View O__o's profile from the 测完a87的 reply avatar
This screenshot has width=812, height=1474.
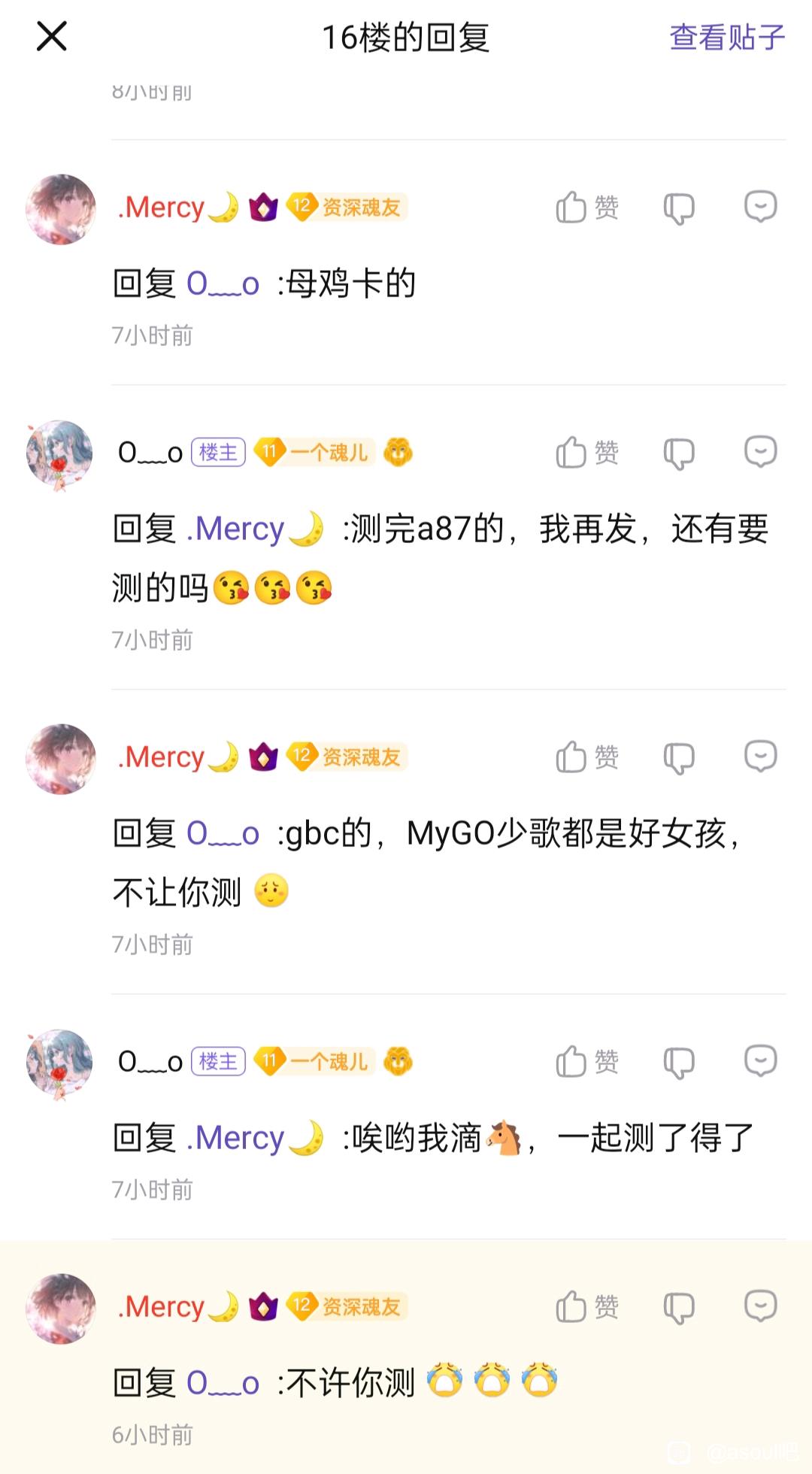[x=61, y=455]
